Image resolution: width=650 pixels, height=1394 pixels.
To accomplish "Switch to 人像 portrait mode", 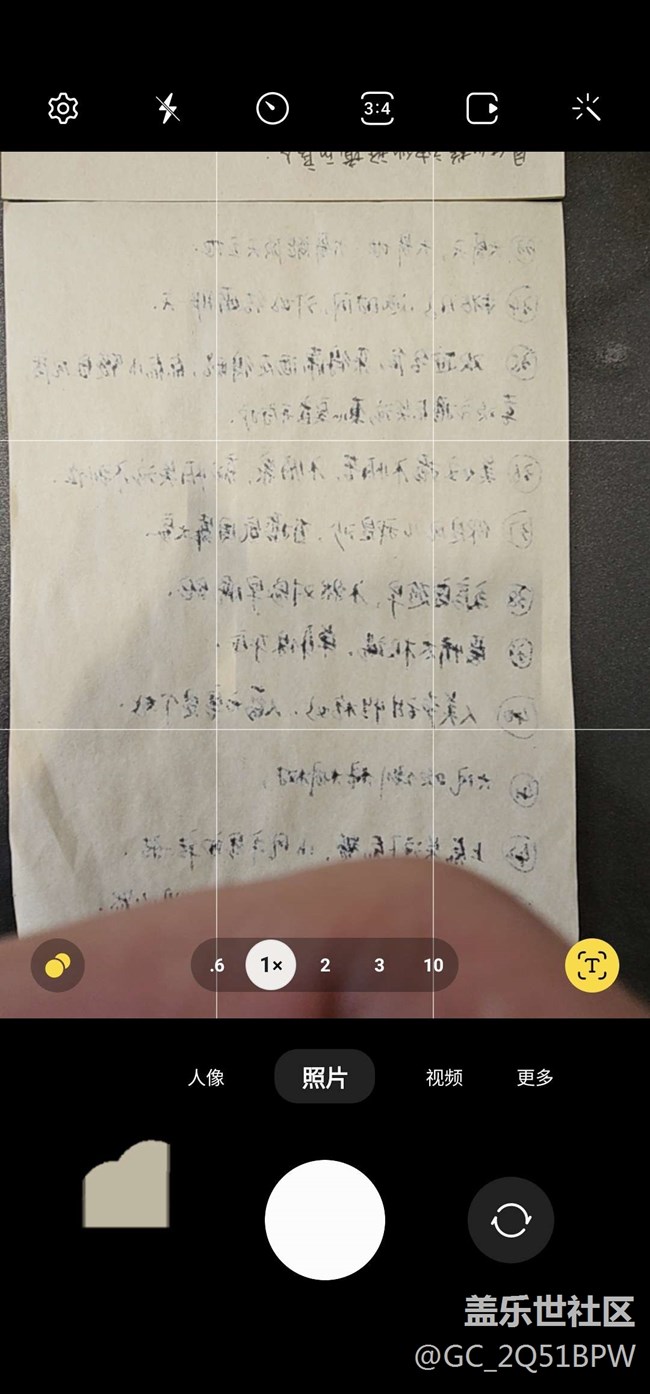I will pos(206,1077).
